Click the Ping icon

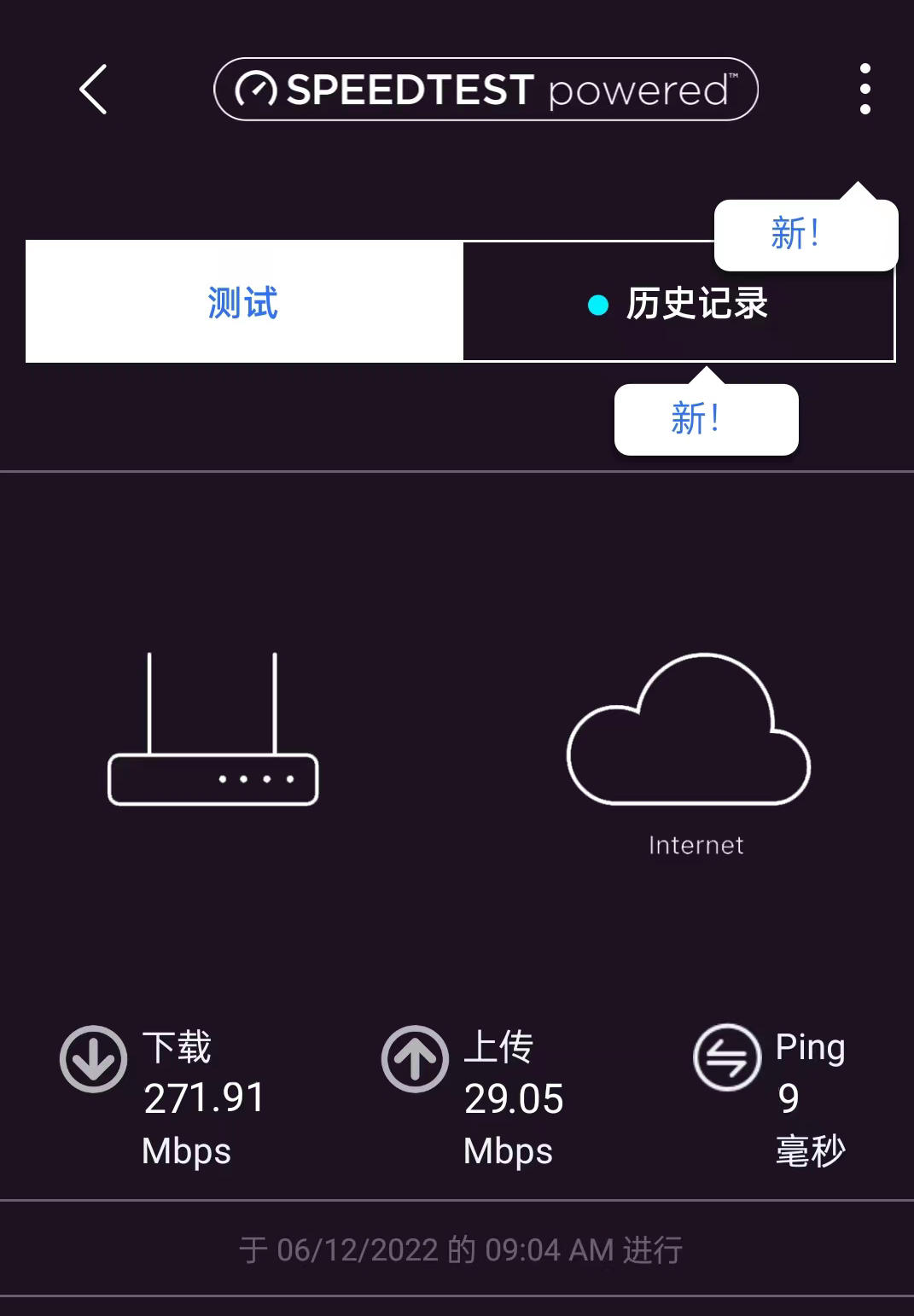point(728,1058)
